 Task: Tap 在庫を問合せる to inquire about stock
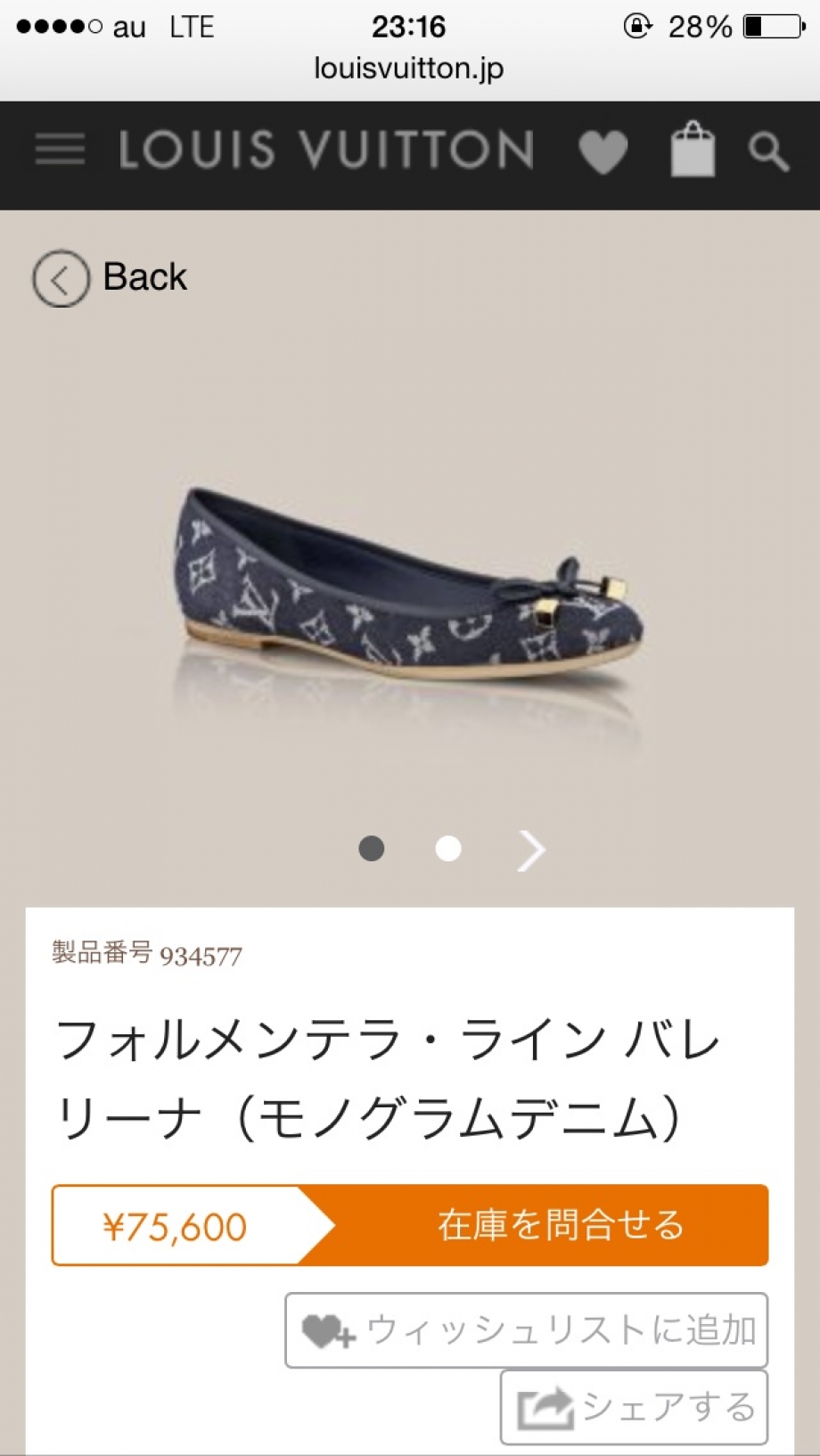tap(560, 1225)
